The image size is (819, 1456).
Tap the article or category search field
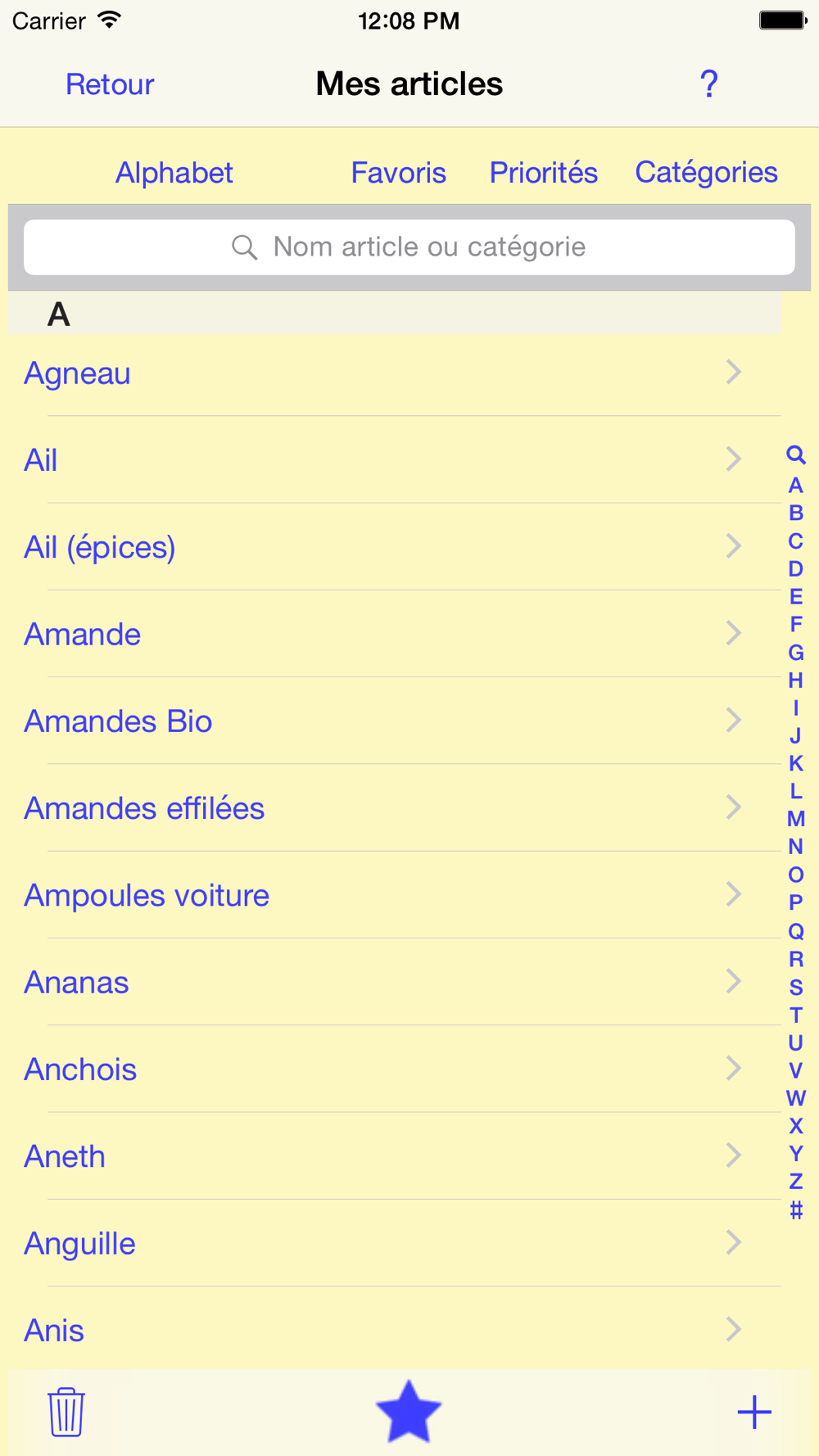(409, 246)
